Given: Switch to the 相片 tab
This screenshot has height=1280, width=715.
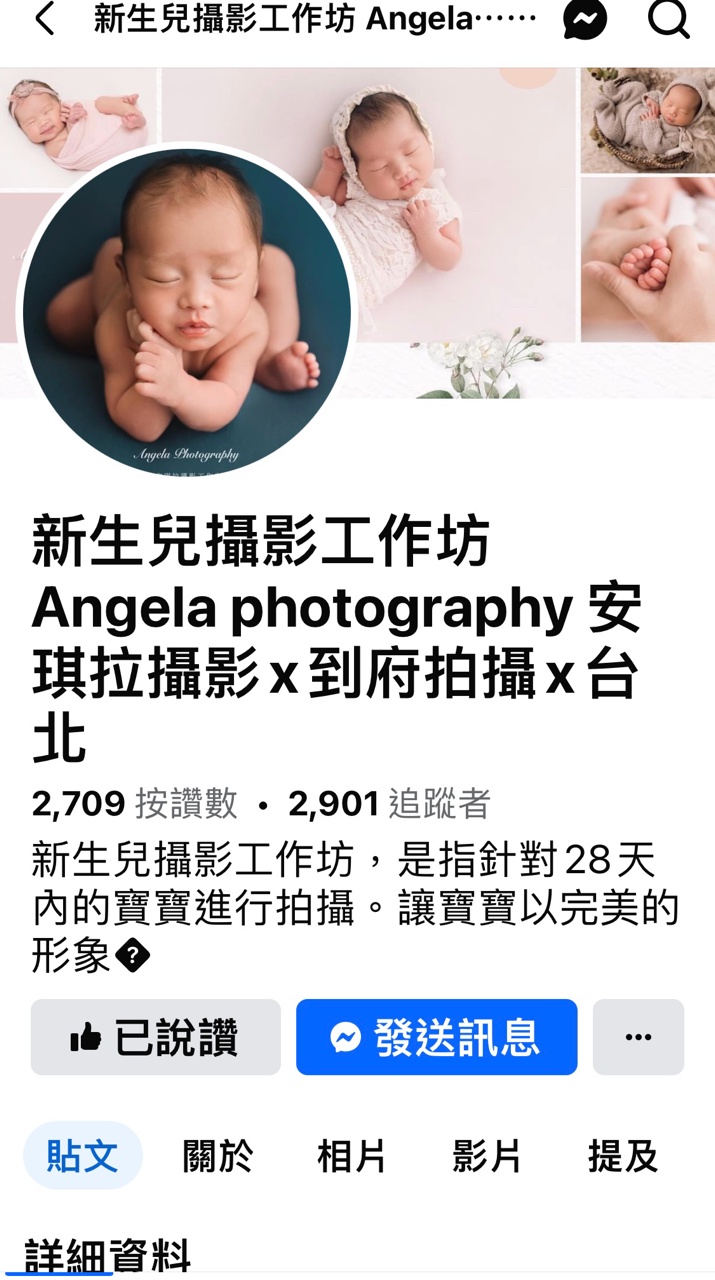Looking at the screenshot, I should pyautogui.click(x=352, y=1156).
